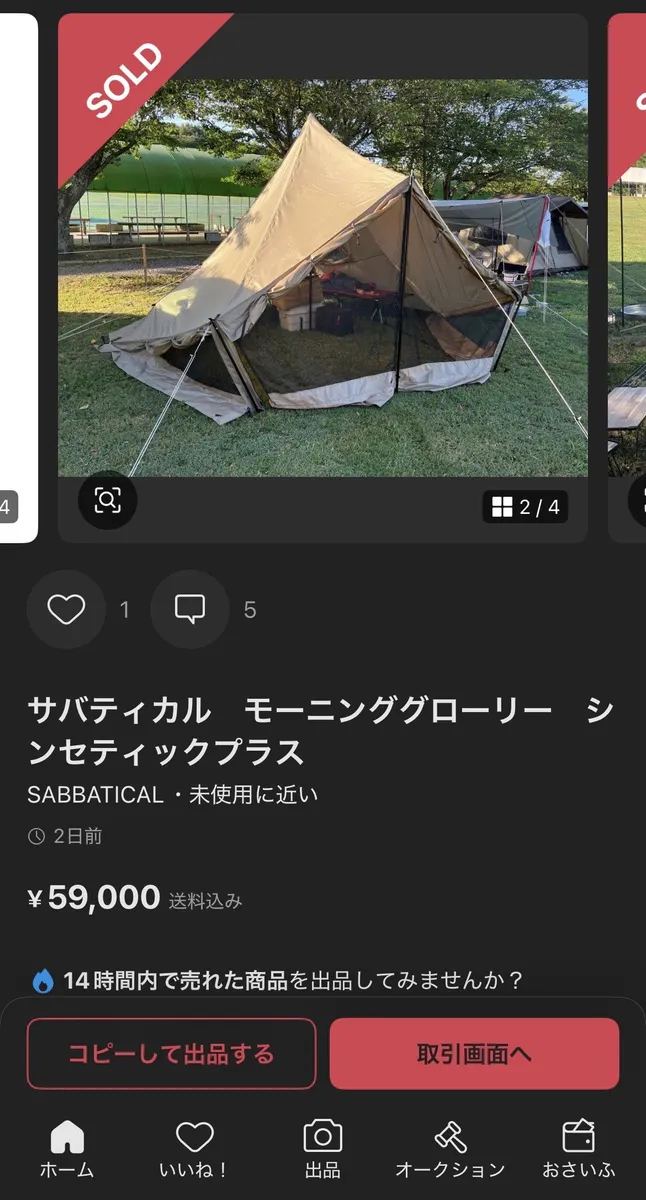646x1200 pixels.
Task: Open the いいね！ tab
Action: pos(194,1149)
